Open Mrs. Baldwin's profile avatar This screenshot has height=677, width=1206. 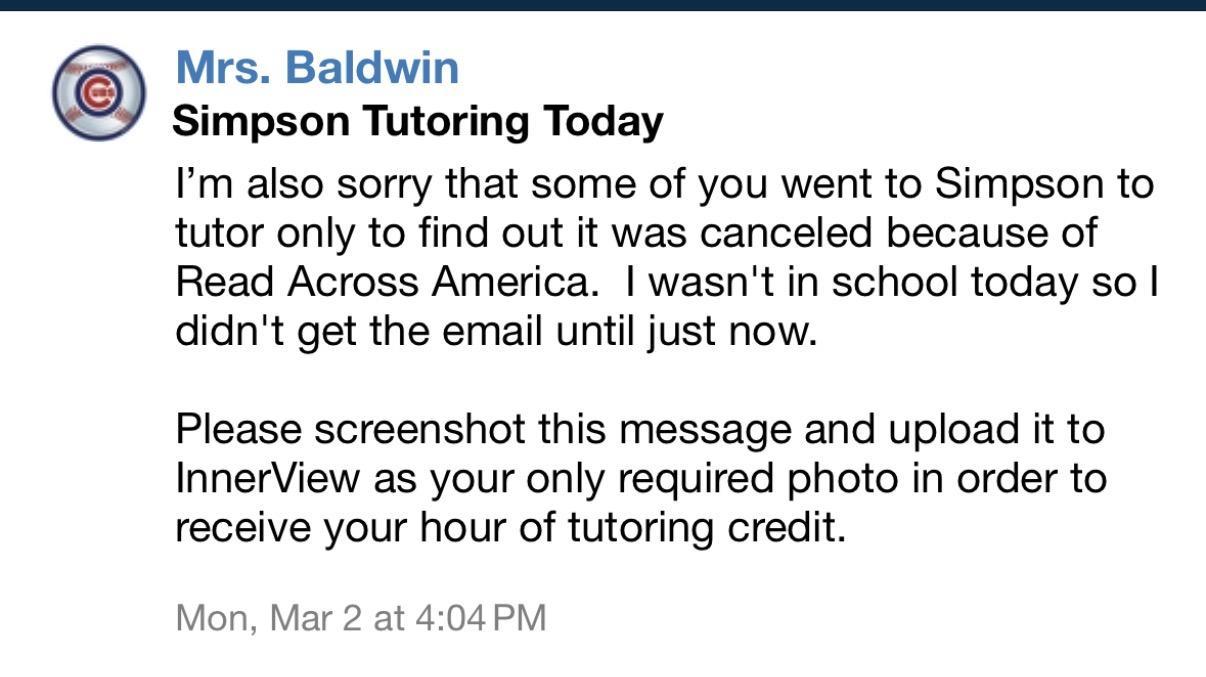click(x=98, y=92)
